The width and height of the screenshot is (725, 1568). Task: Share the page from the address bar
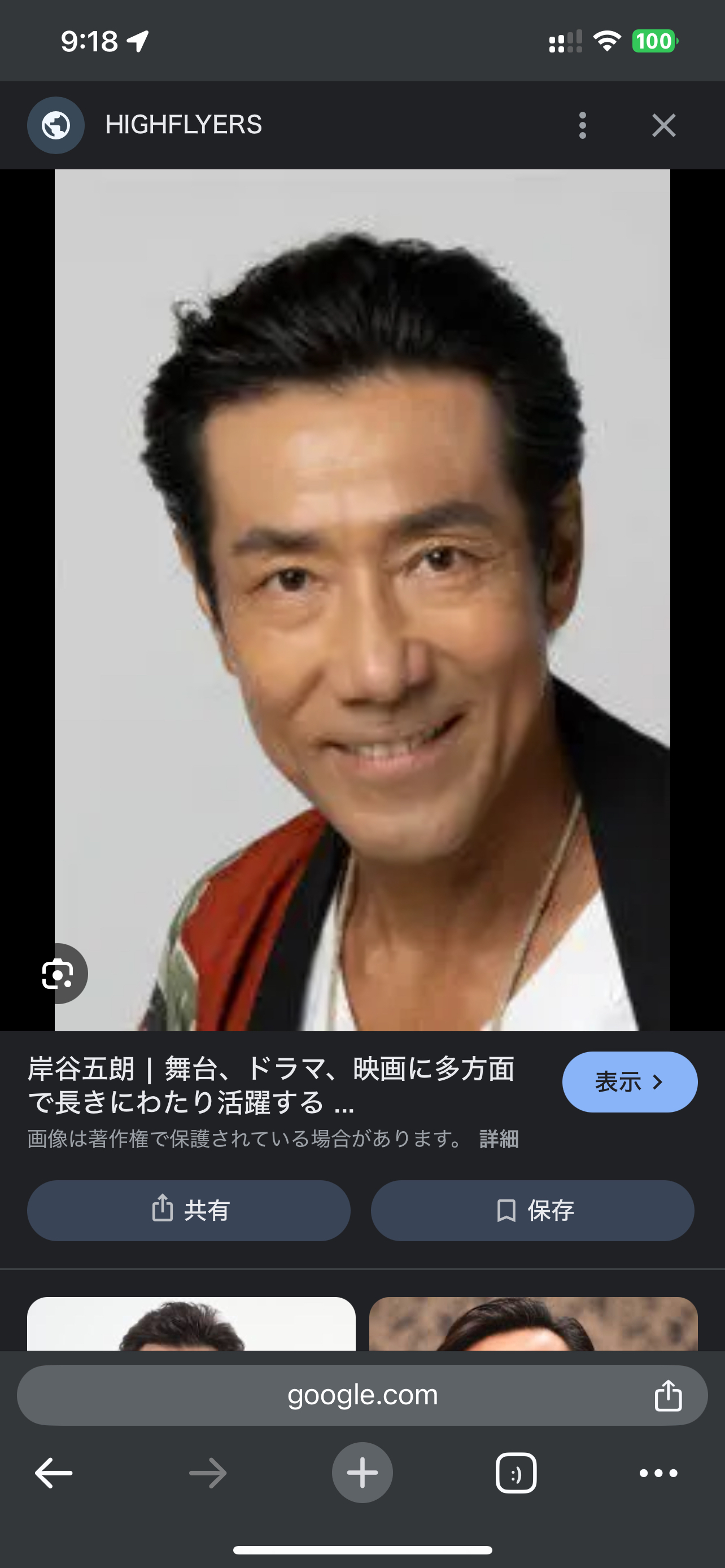point(668,1395)
